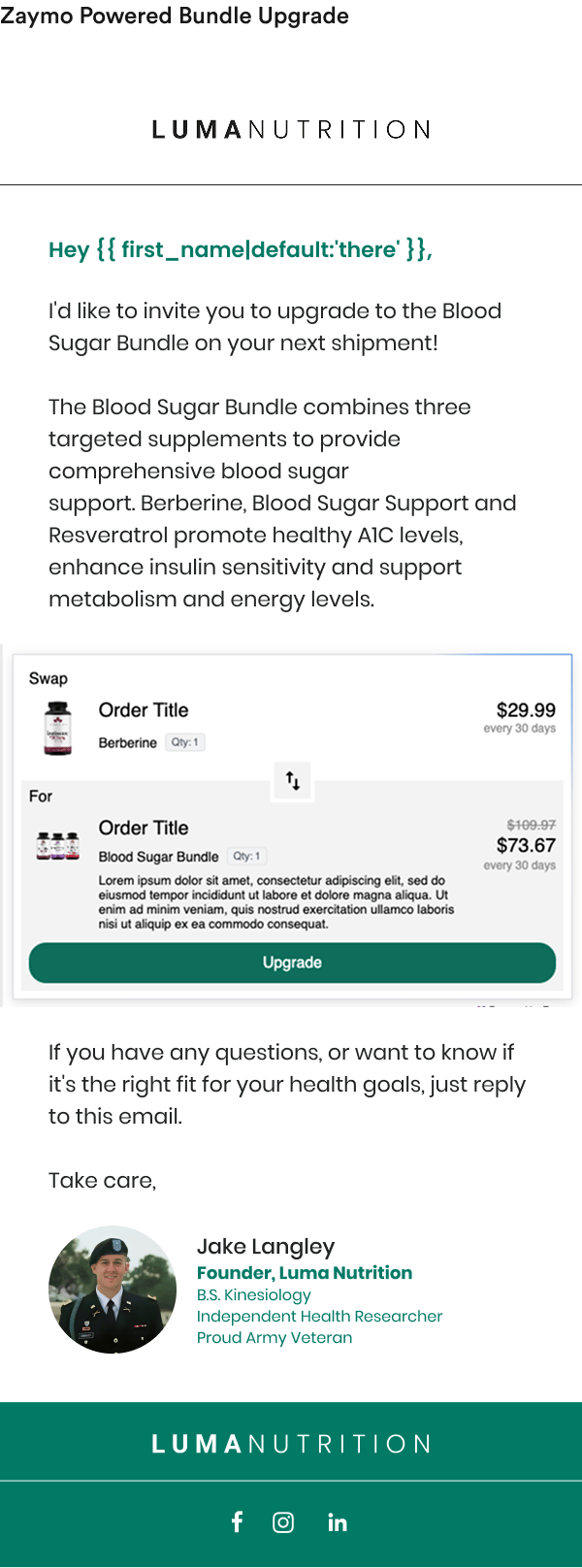
Task: Tap the green Upgrade button
Action: [292, 963]
